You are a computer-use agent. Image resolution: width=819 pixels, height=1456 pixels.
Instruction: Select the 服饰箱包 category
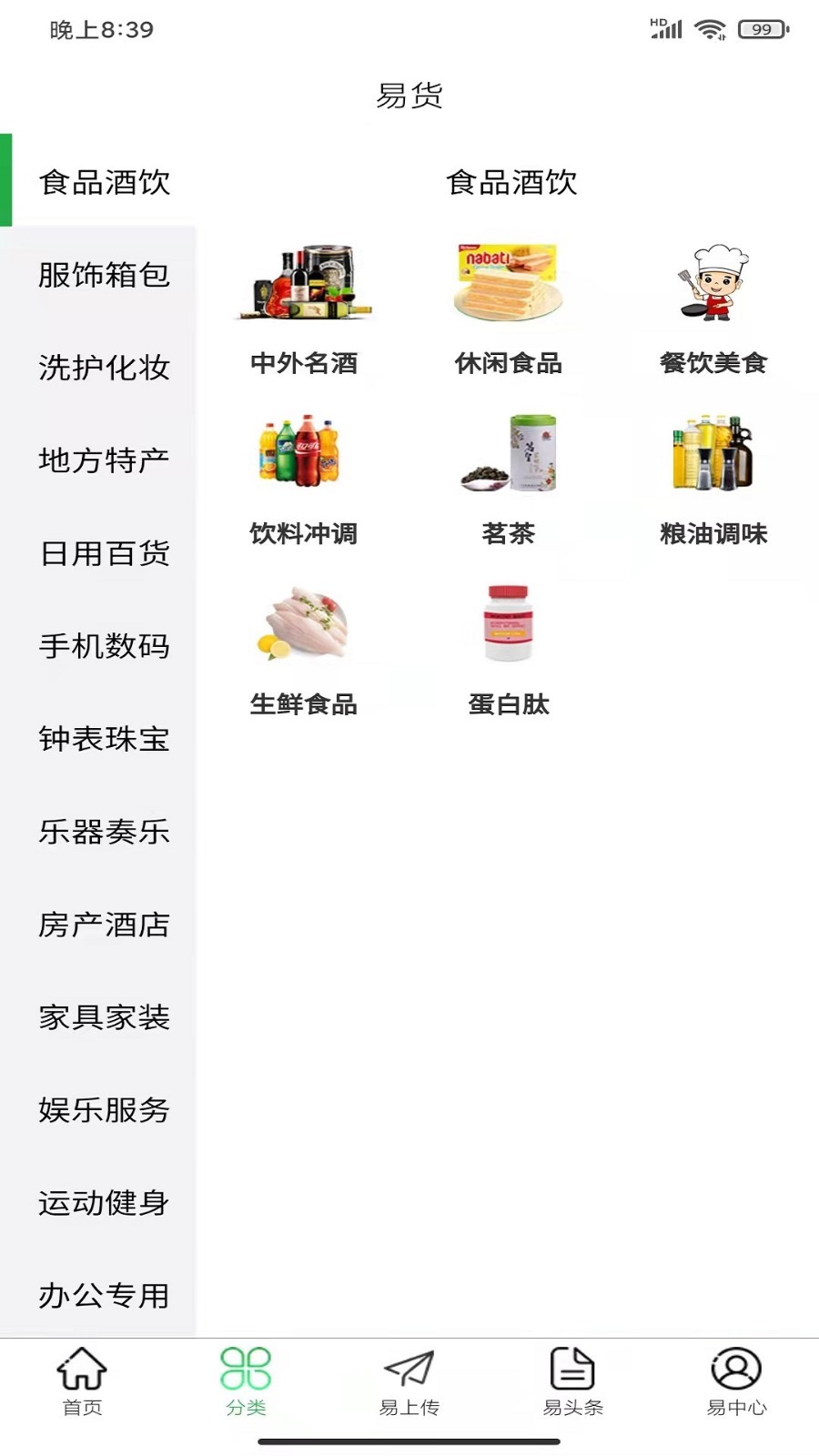pyautogui.click(x=104, y=275)
